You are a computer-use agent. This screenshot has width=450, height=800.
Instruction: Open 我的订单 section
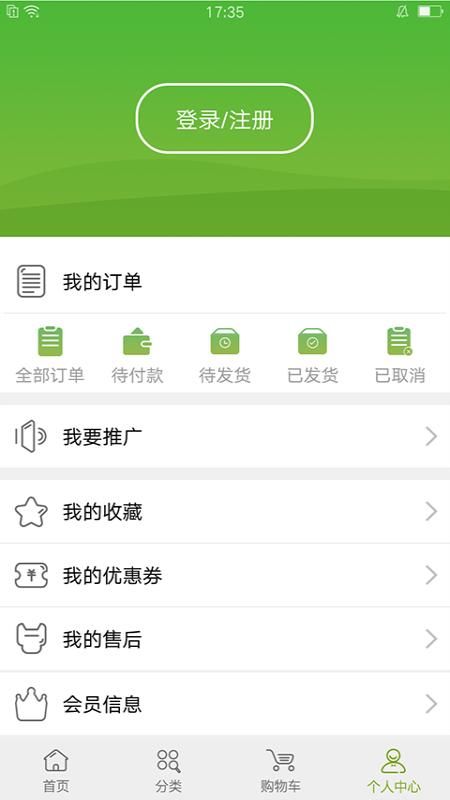tap(225, 282)
